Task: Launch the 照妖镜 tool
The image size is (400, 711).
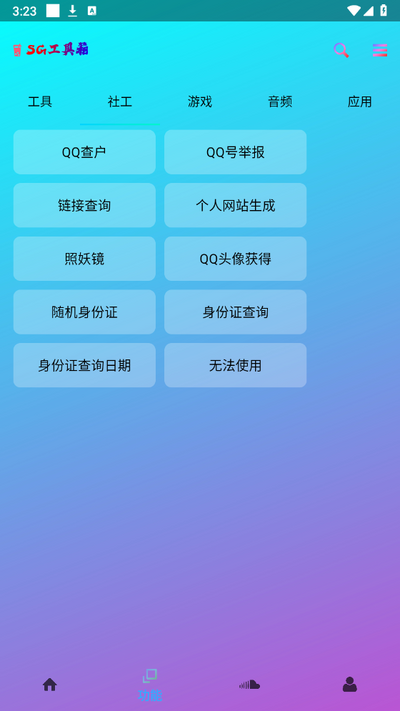Action: pos(84,258)
